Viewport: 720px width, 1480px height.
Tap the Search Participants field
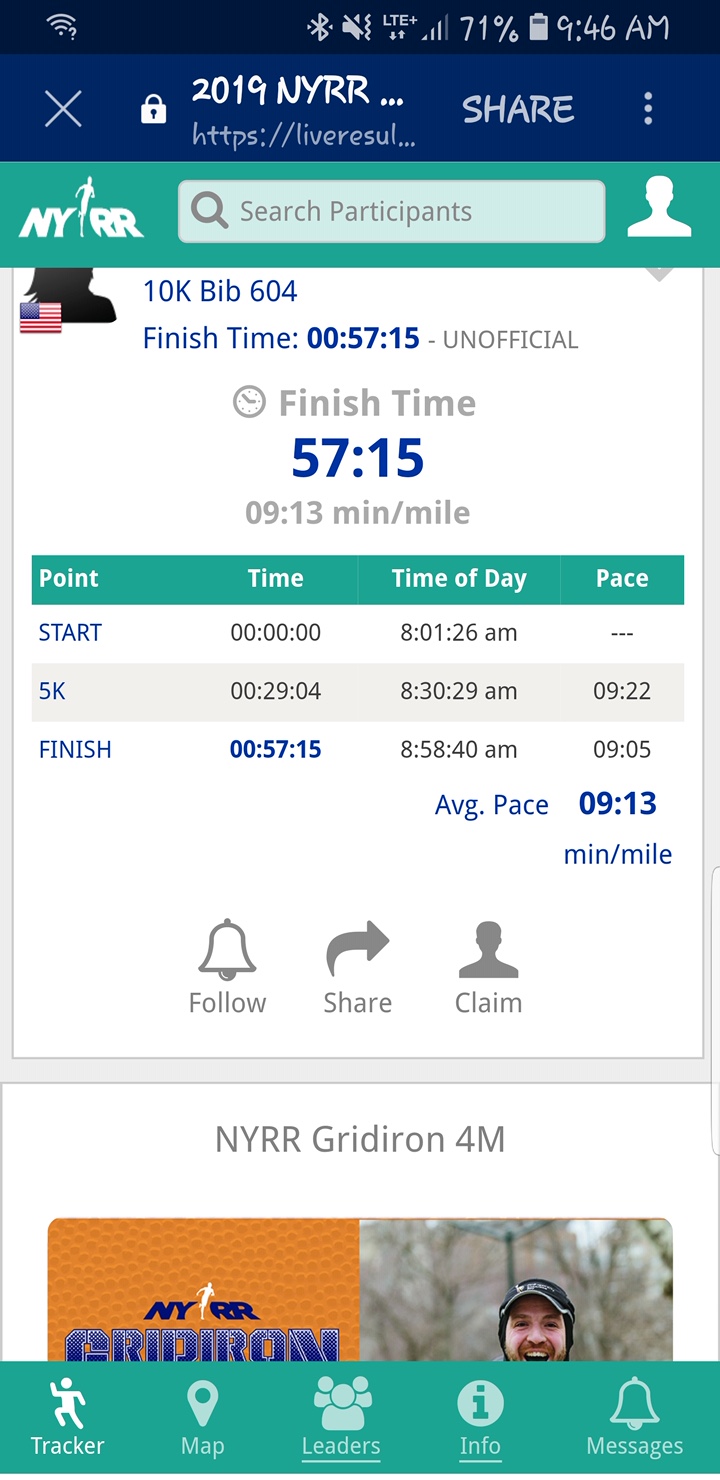pos(391,211)
